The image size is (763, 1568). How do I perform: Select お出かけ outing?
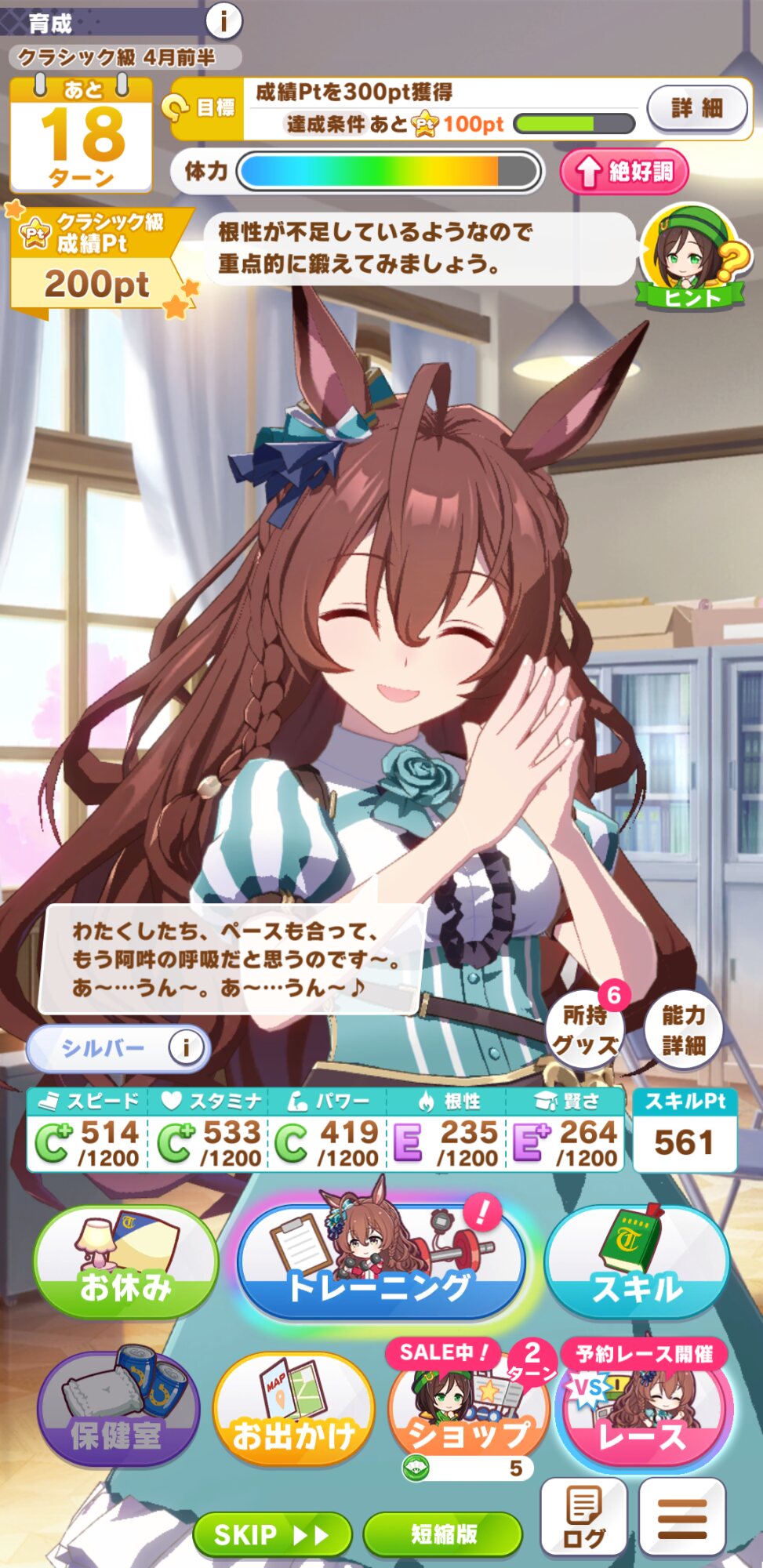click(293, 1410)
